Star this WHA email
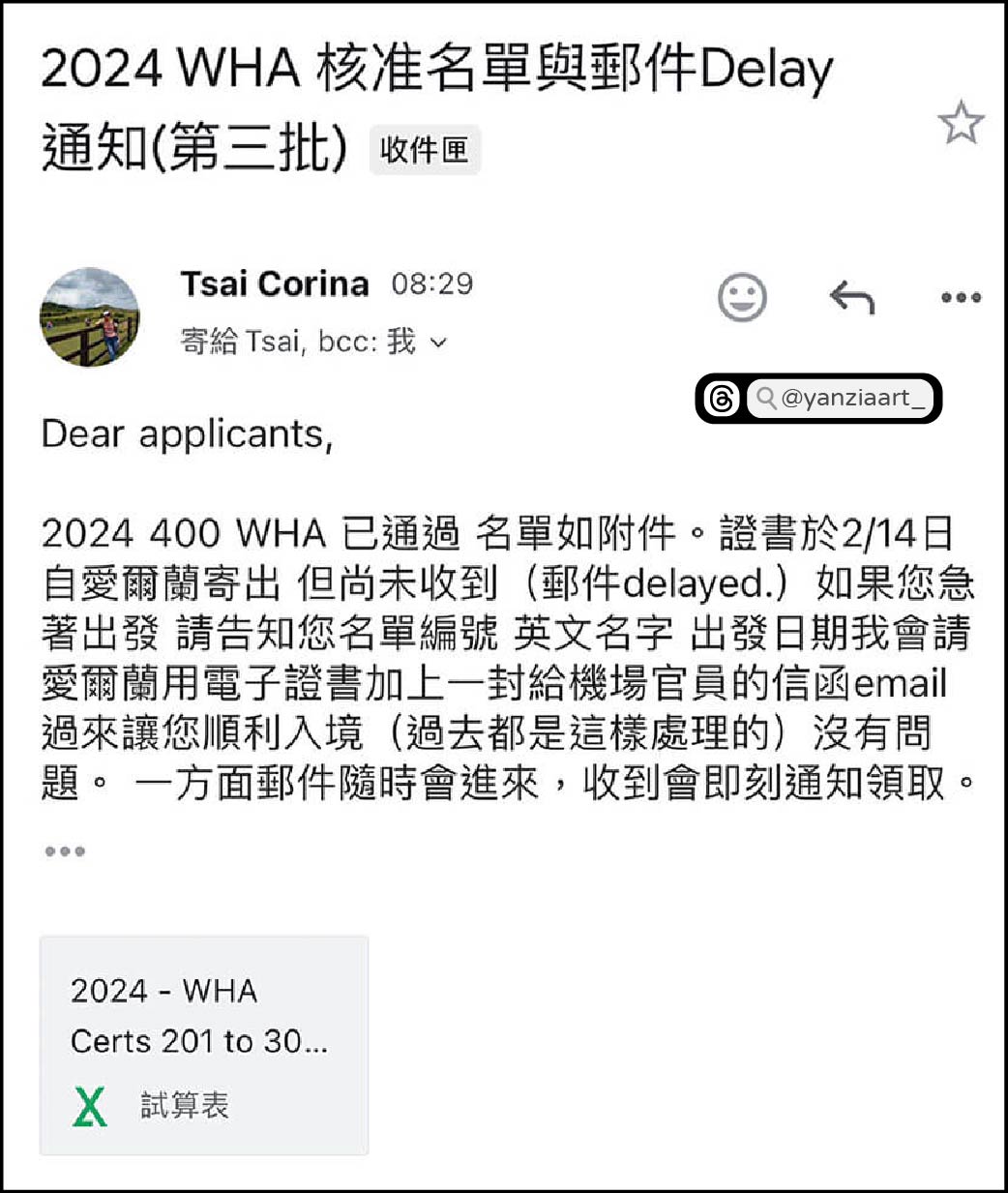This screenshot has height=1193, width=1008. [x=960, y=124]
